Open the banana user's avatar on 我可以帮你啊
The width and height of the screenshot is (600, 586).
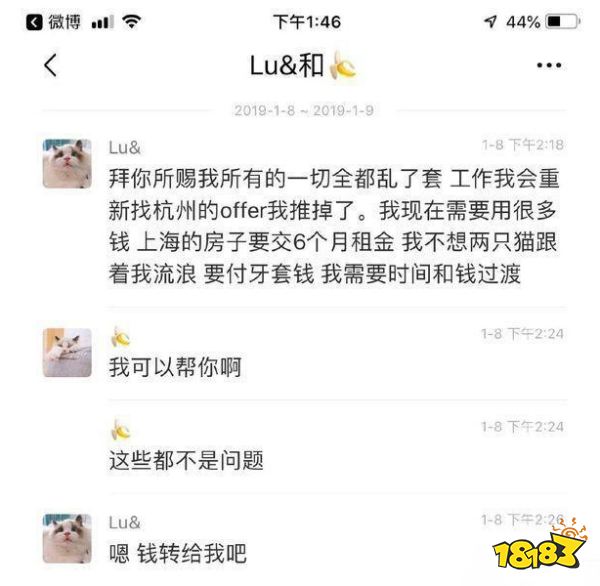pos(67,352)
